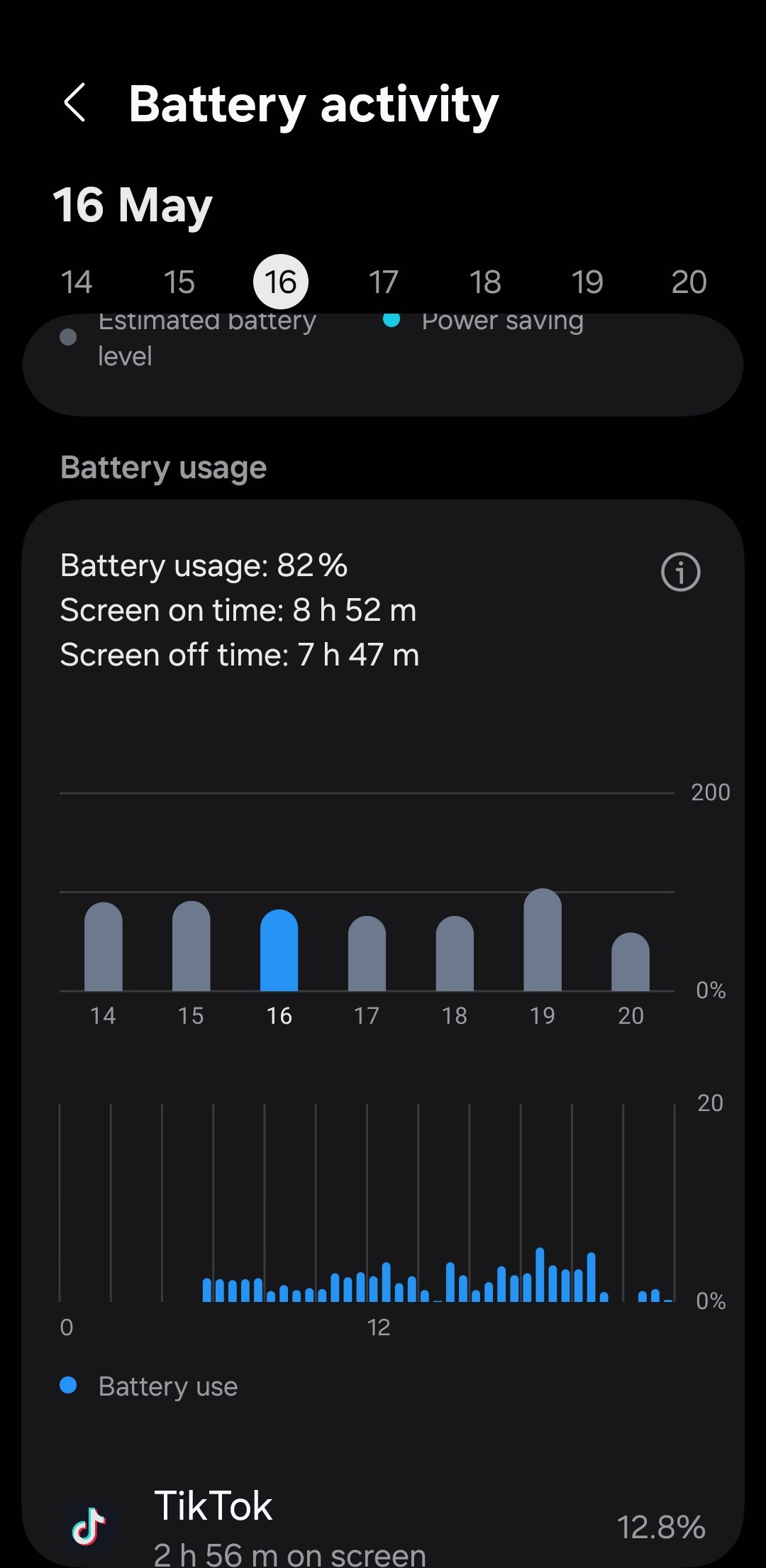The image size is (766, 1568).
Task: Switch to 17 May in the date selector
Action: pos(383,281)
